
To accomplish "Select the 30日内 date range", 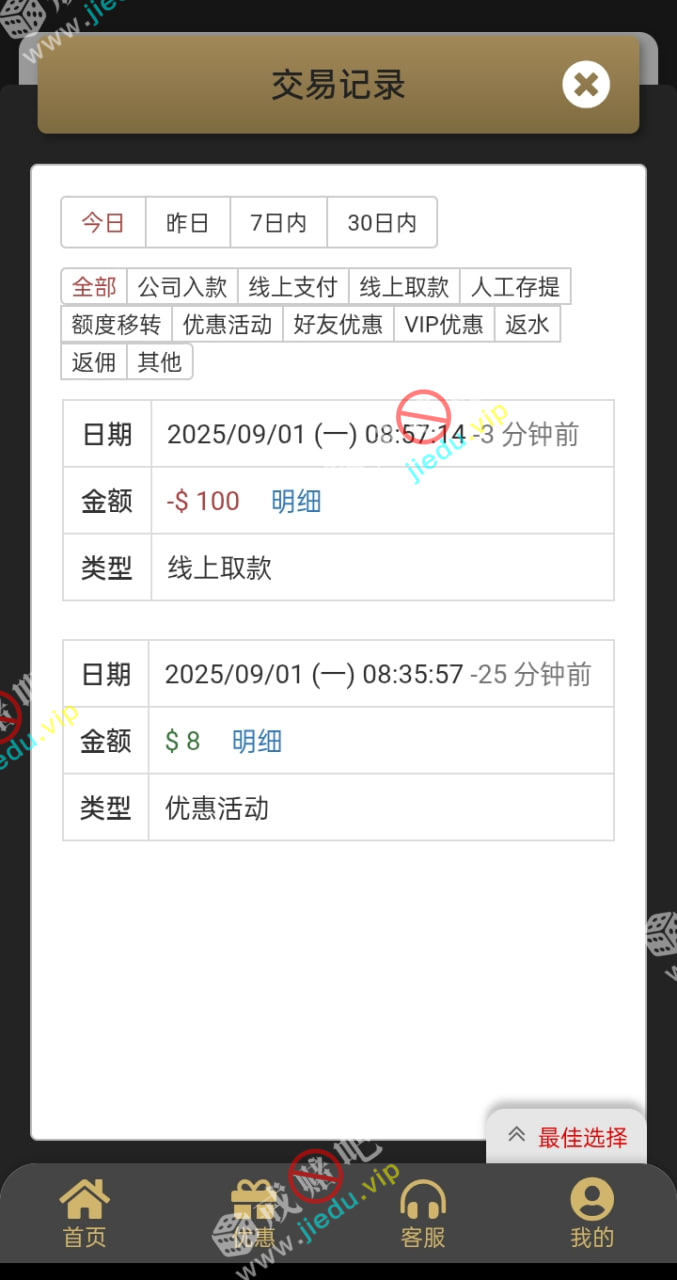I will (x=382, y=222).
